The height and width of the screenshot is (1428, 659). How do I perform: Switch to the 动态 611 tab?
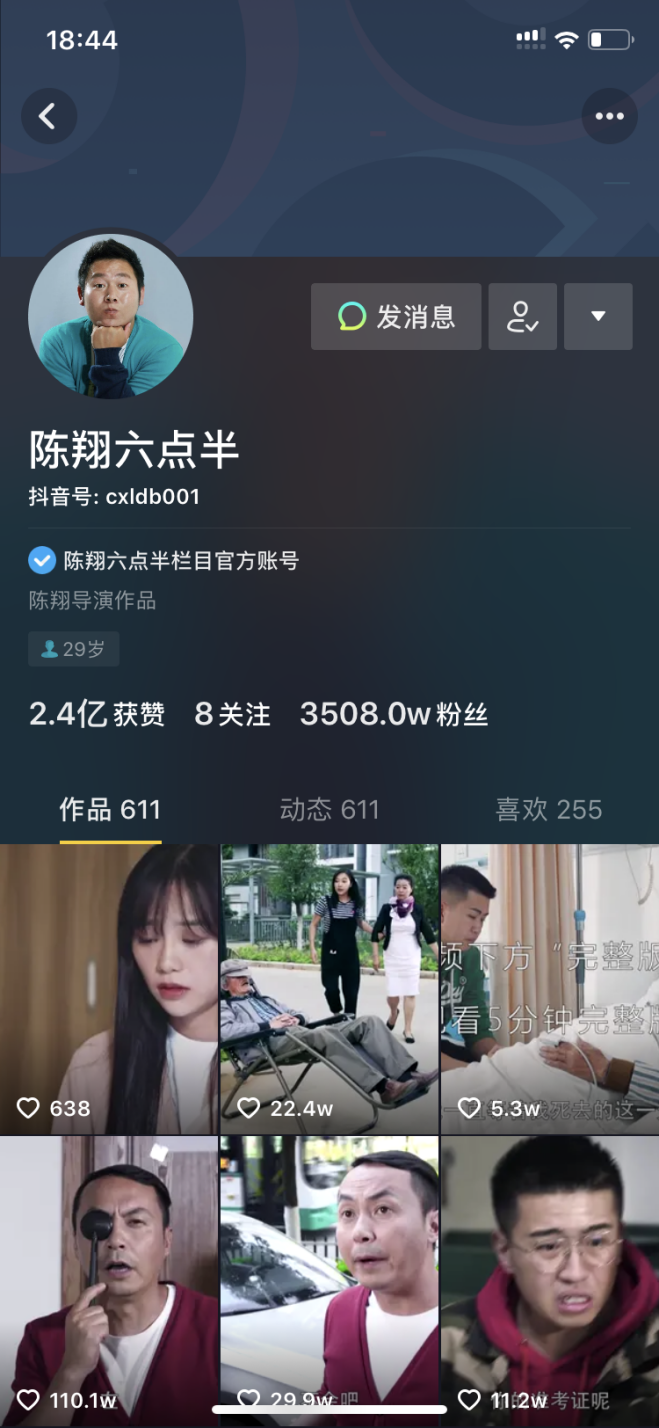pos(329,809)
